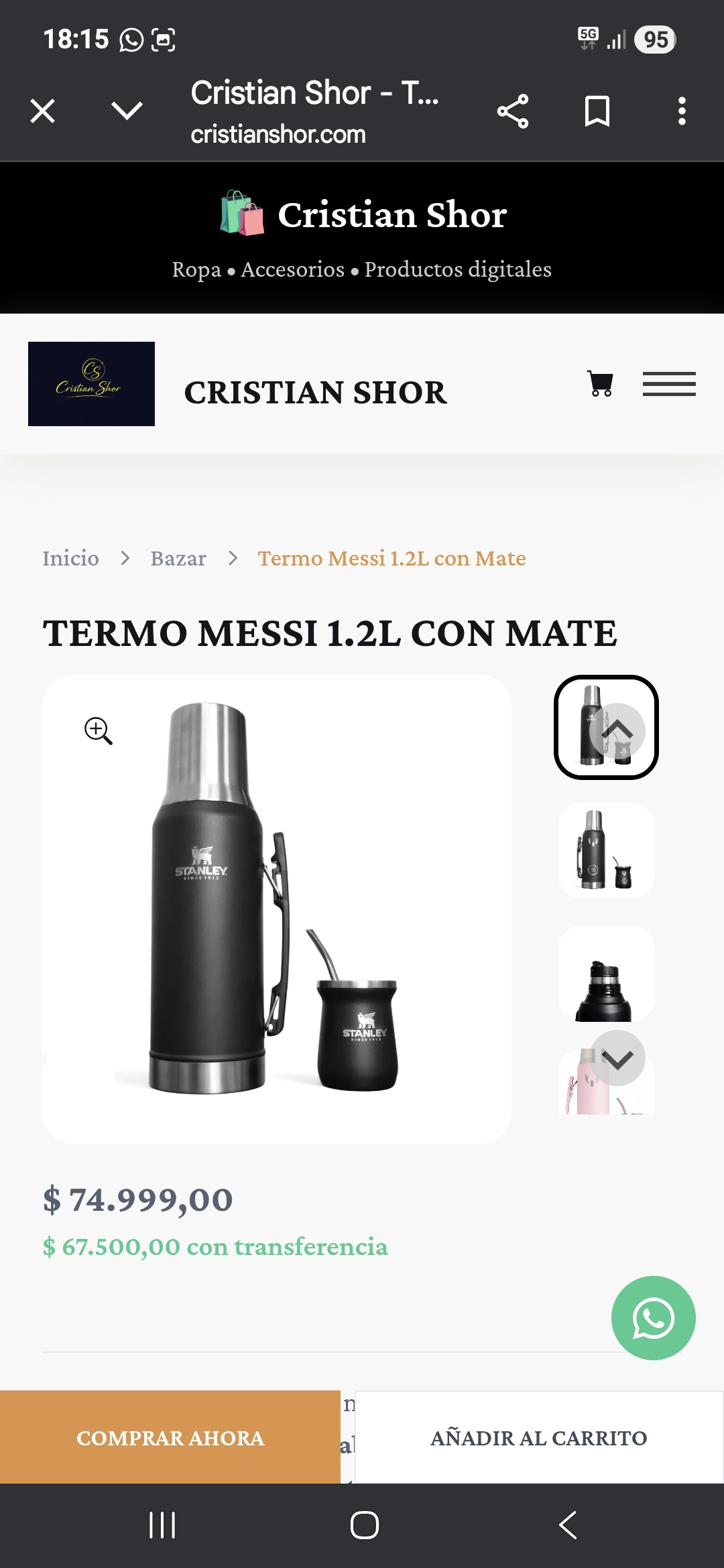Open the Bazar breadcrumb category
The image size is (724, 1568).
(178, 558)
